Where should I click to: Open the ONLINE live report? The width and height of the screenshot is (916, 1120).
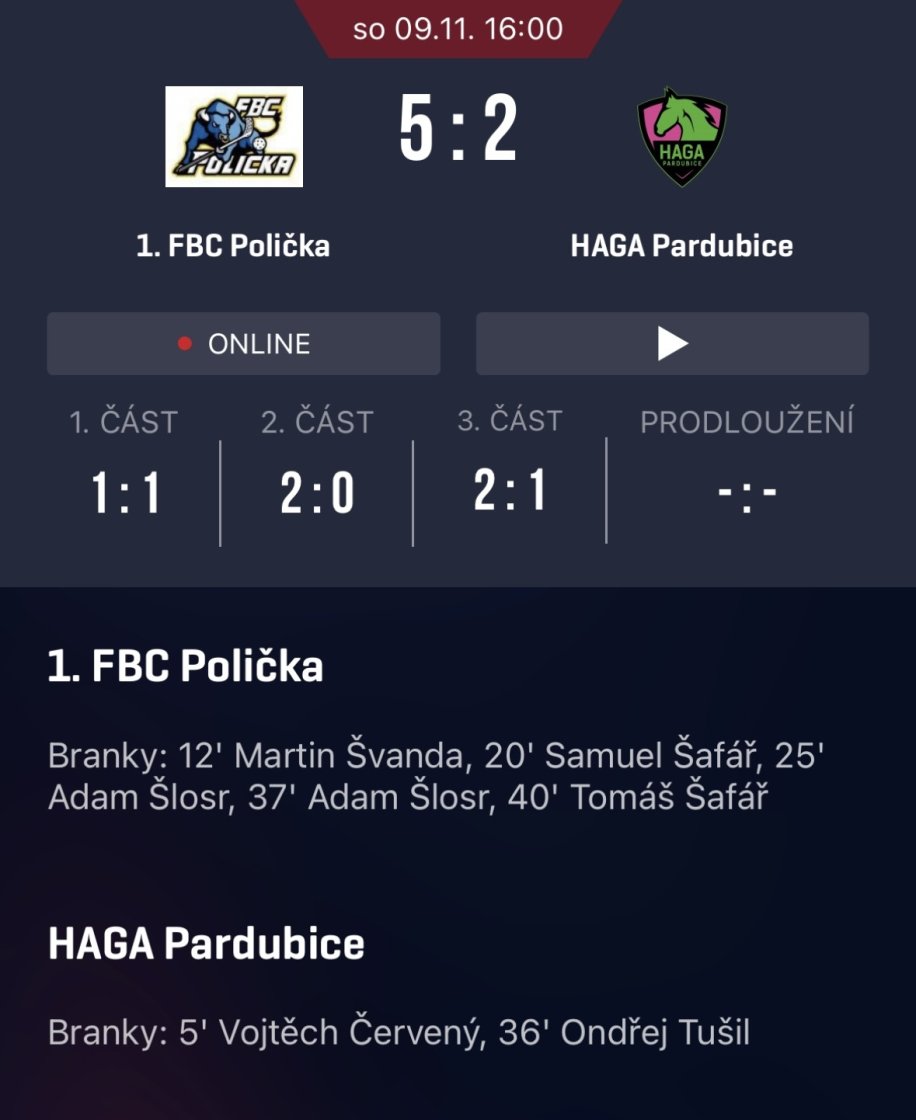tap(243, 344)
